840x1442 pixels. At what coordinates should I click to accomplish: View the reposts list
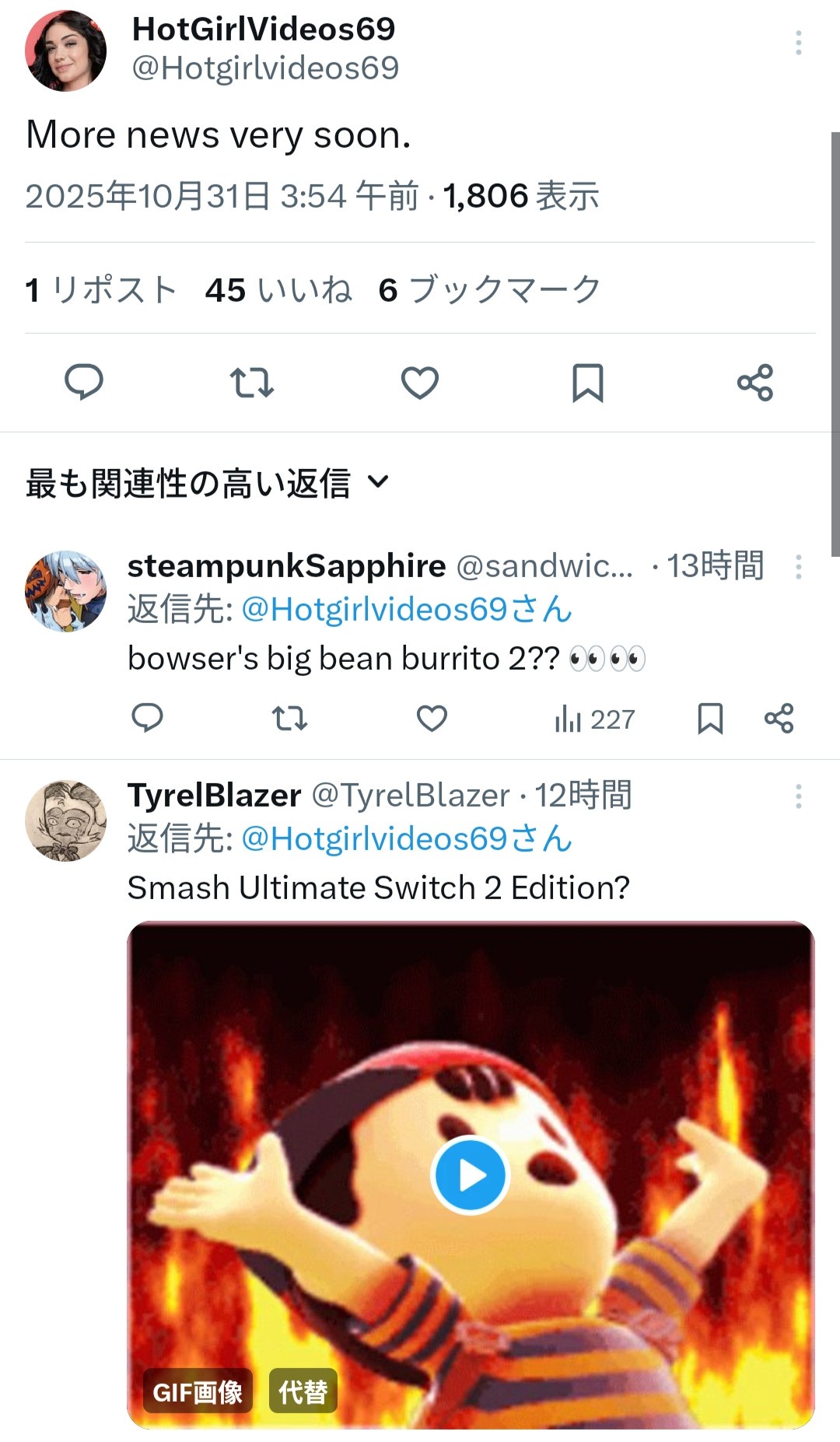(x=101, y=290)
